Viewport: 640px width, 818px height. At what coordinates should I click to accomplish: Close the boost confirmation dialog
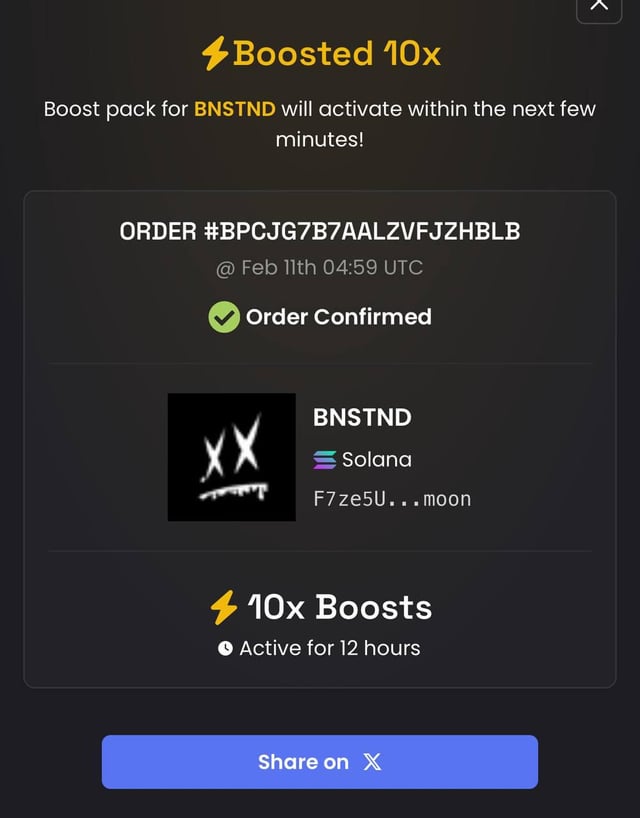(x=598, y=6)
